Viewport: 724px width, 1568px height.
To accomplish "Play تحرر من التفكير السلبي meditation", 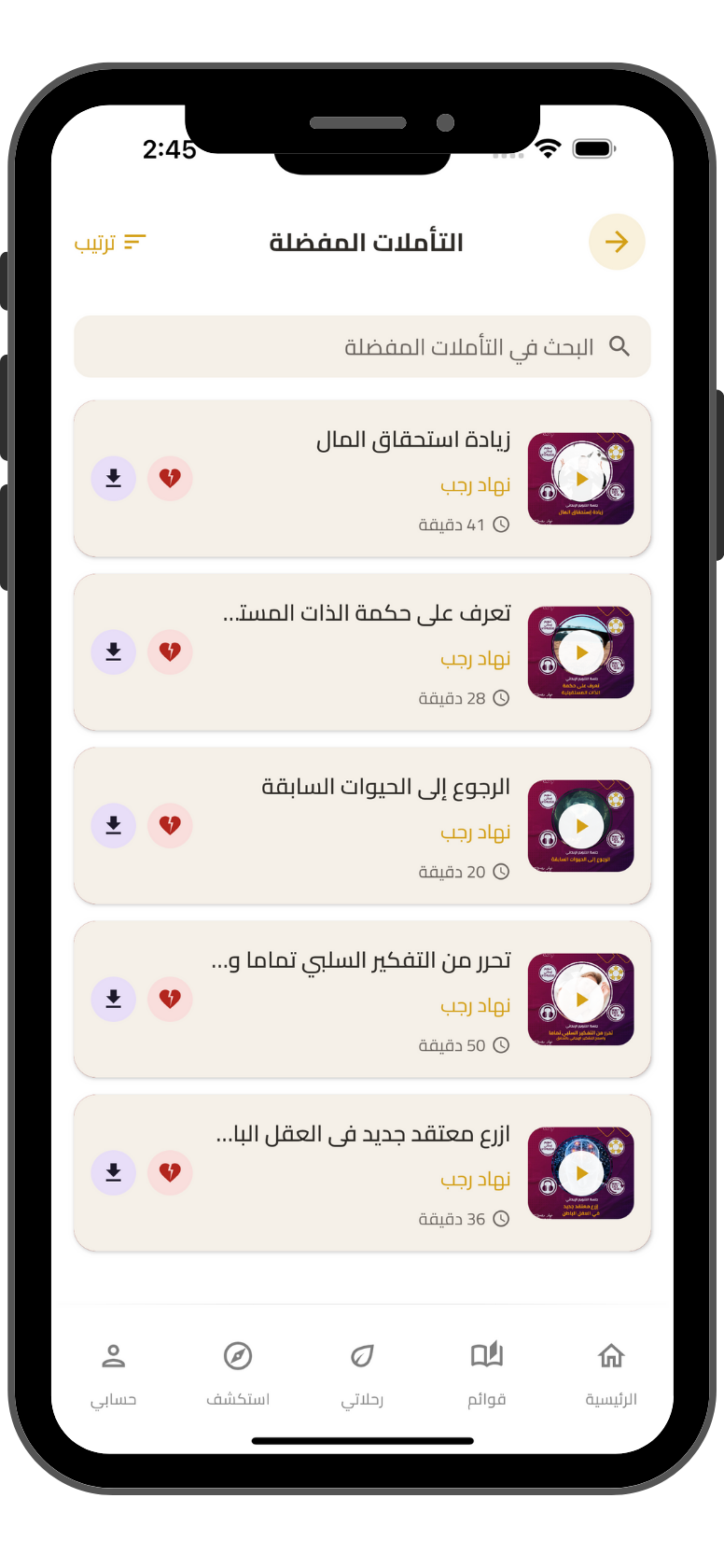I will pos(580,1000).
